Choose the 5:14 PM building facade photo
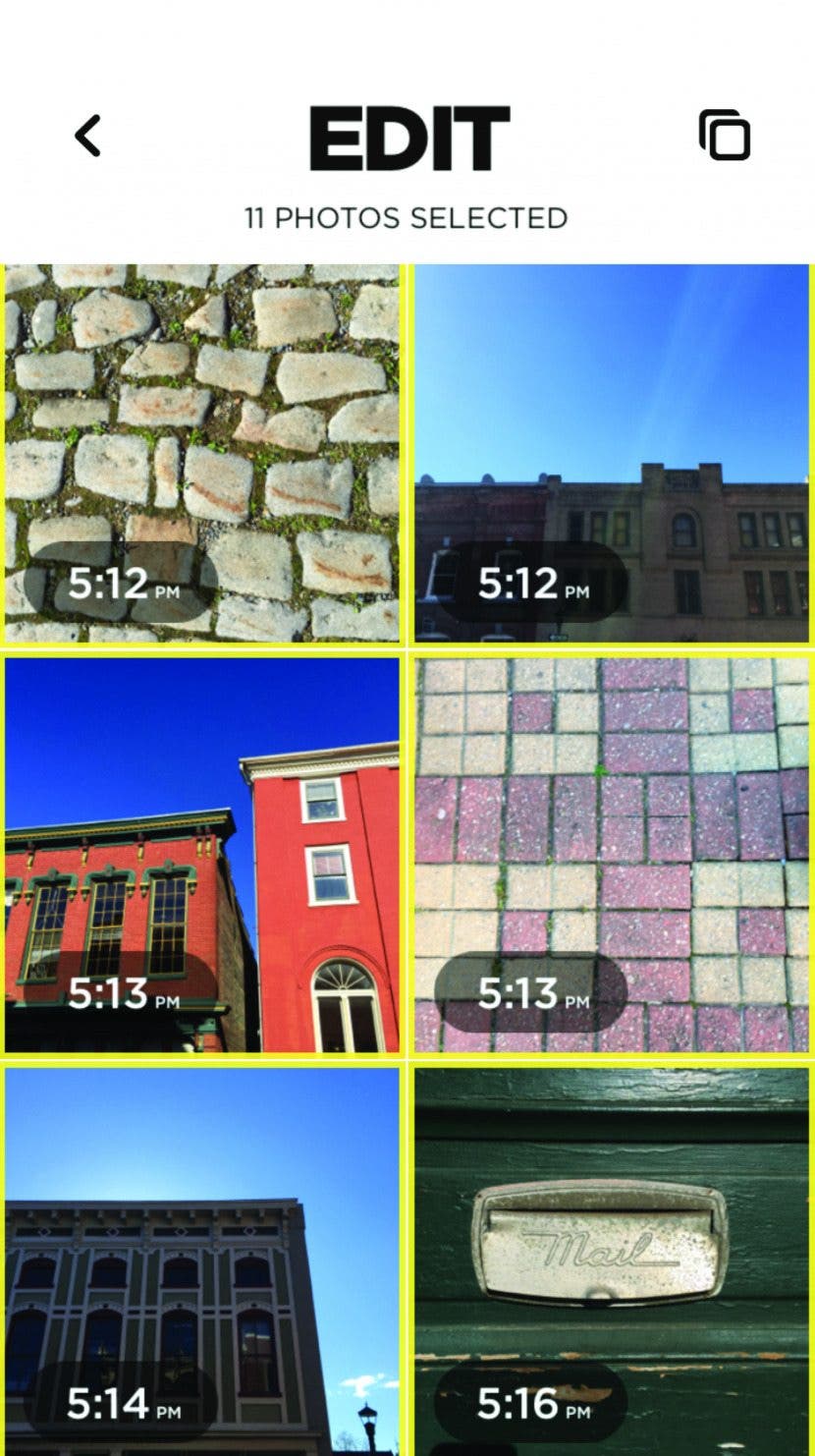Viewport: 815px width, 1456px height. pos(201,1260)
